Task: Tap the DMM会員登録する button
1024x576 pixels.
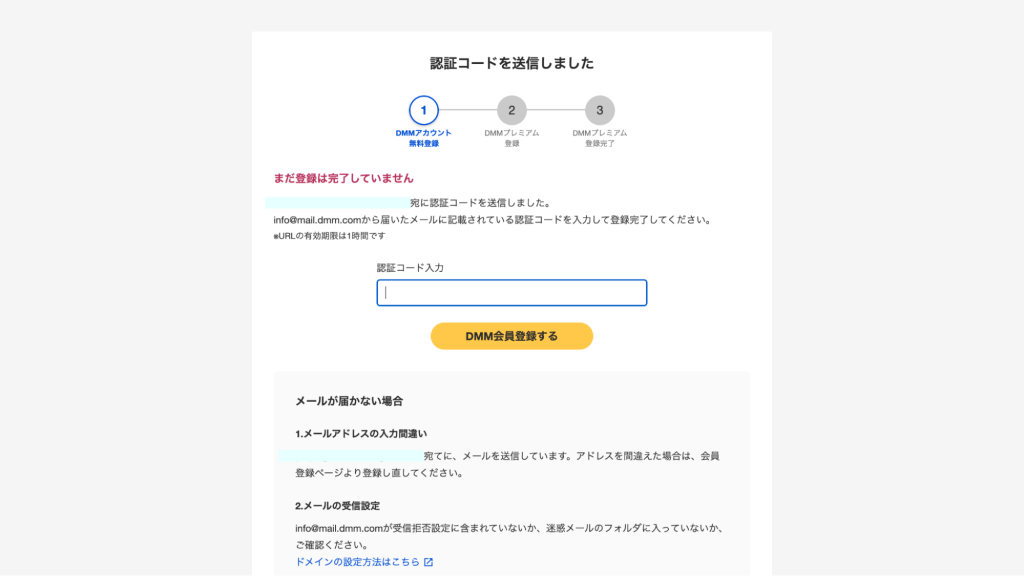Action: (511, 336)
